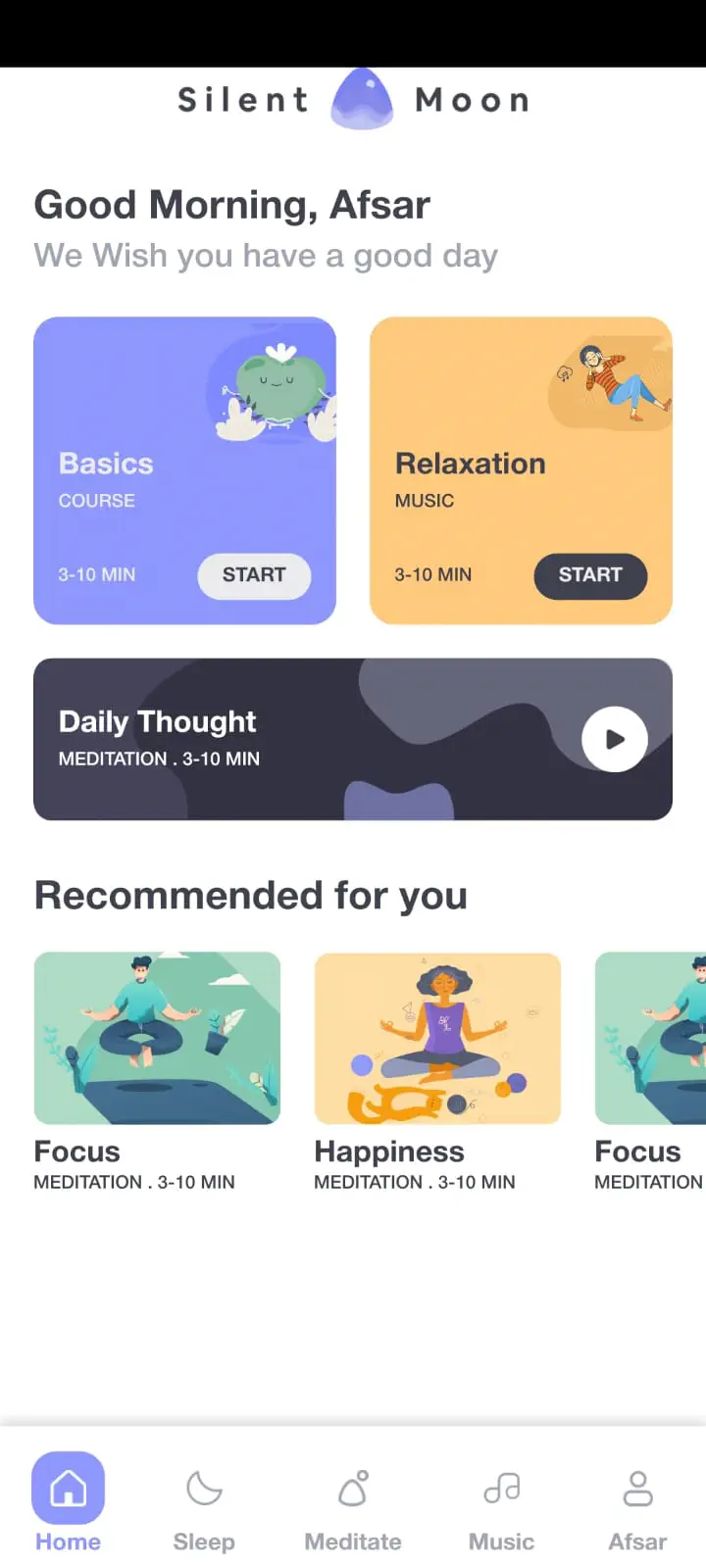Start the Relaxation music
The height and width of the screenshot is (1568, 706).
(x=590, y=575)
